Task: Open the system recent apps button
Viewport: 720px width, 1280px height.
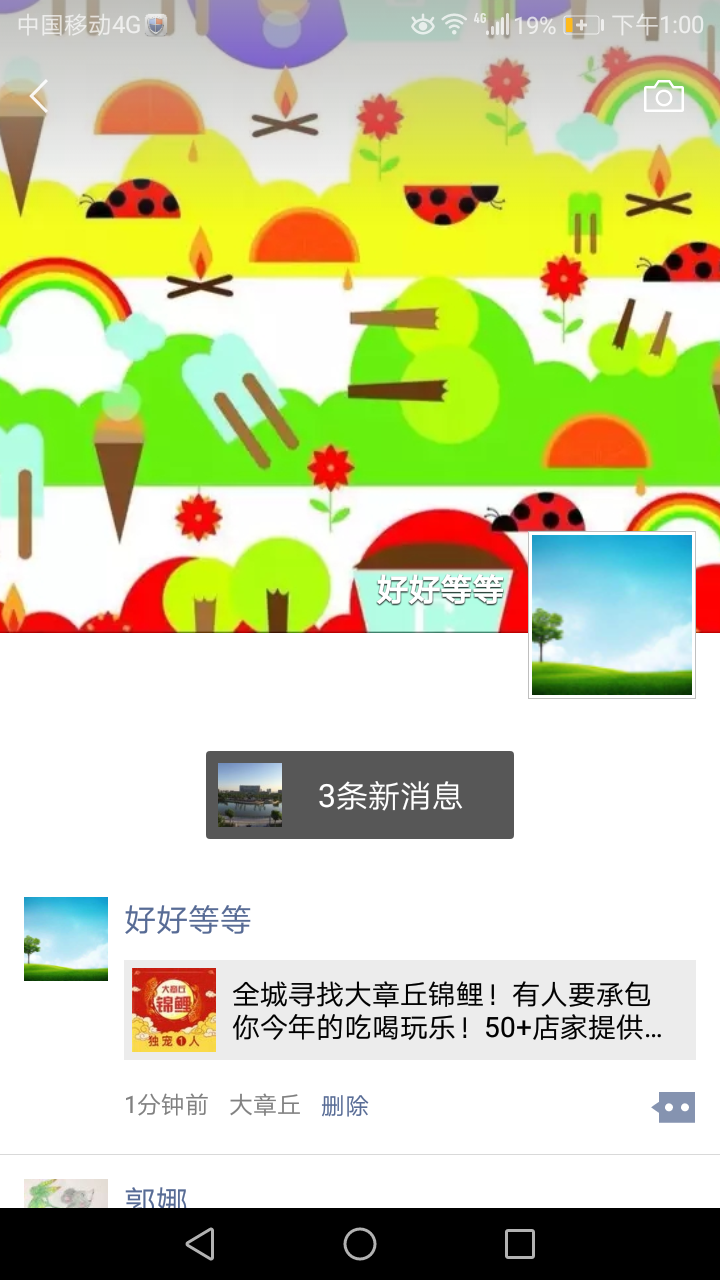Action: click(x=520, y=1244)
